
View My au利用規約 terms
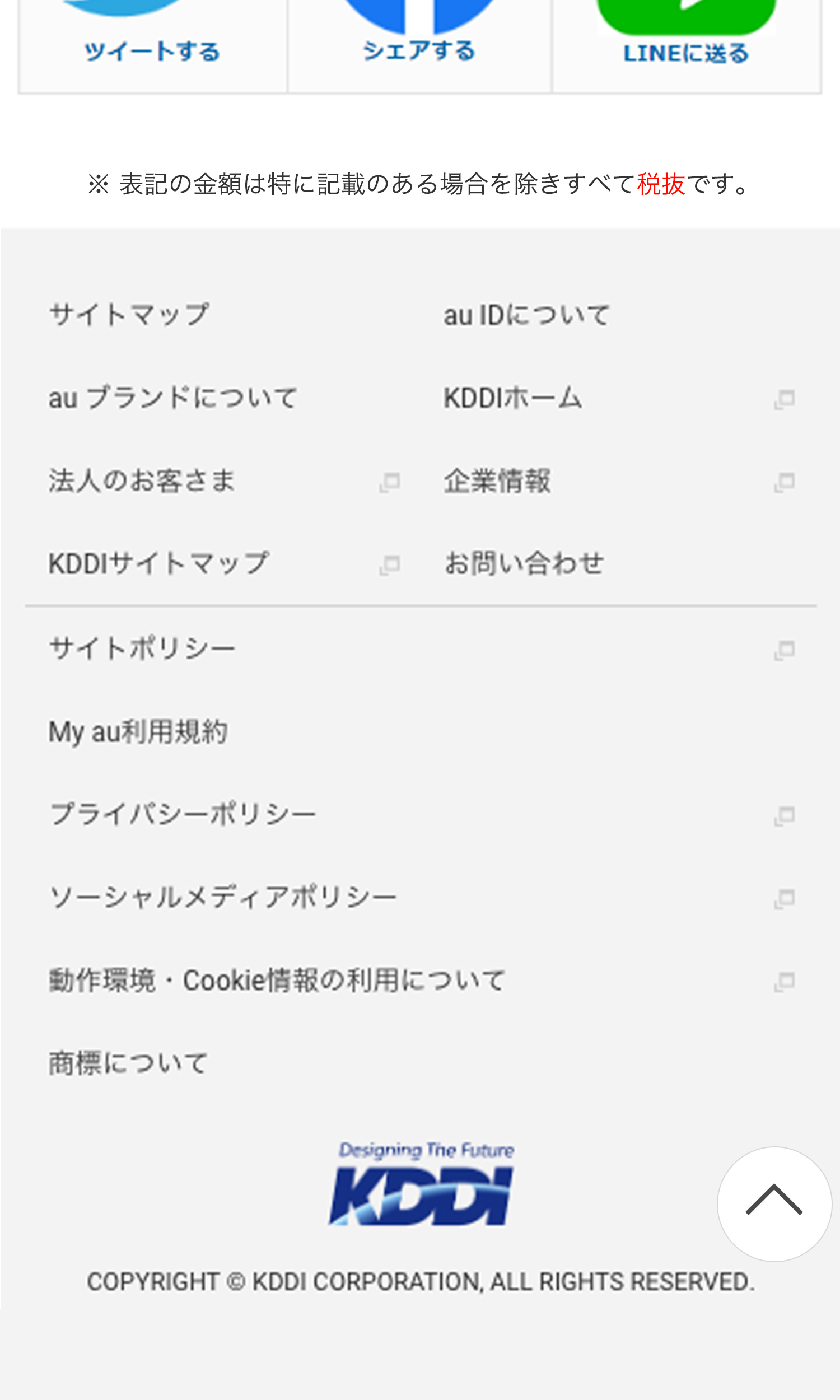(421, 732)
